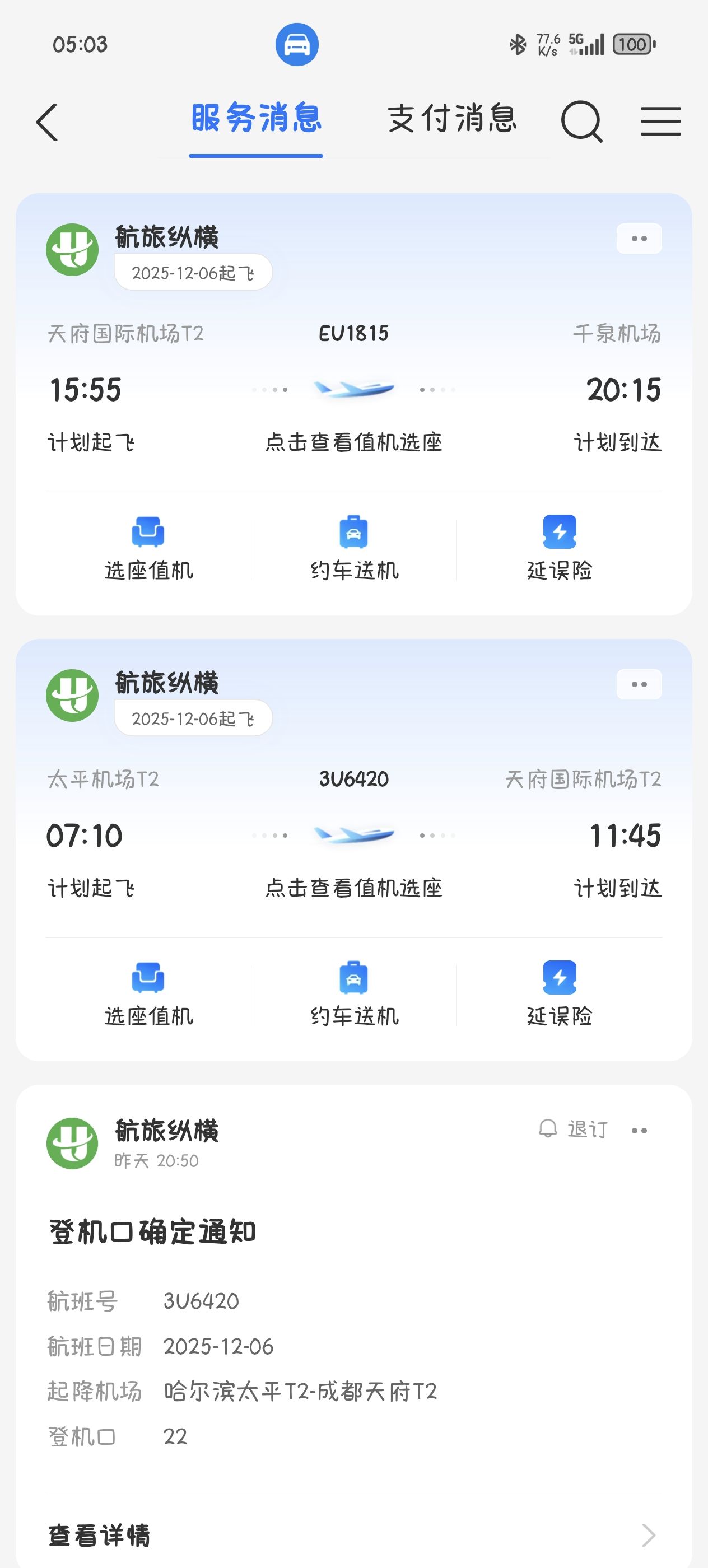Select the 服务消息 tab
708x1568 pixels.
point(255,119)
